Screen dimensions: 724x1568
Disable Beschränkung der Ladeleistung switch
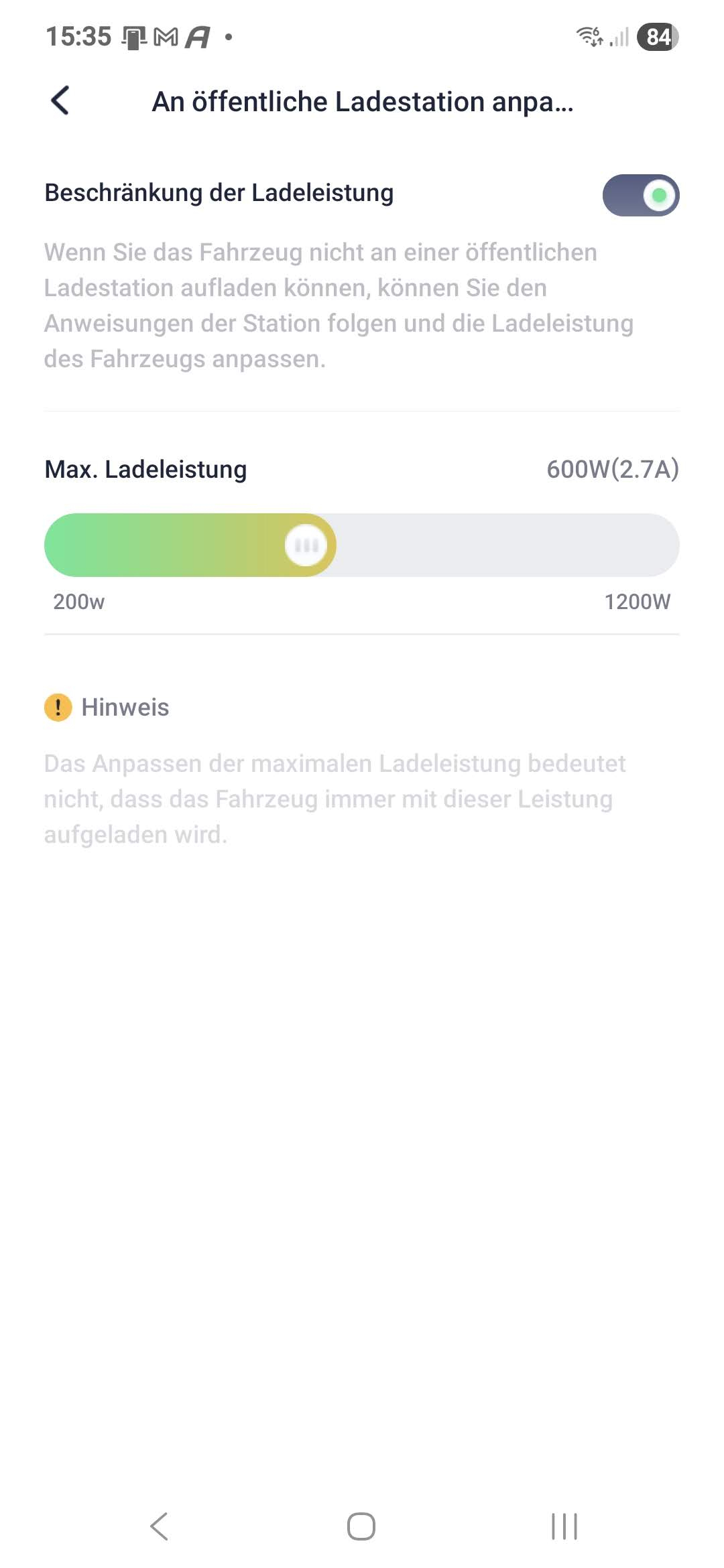point(640,196)
